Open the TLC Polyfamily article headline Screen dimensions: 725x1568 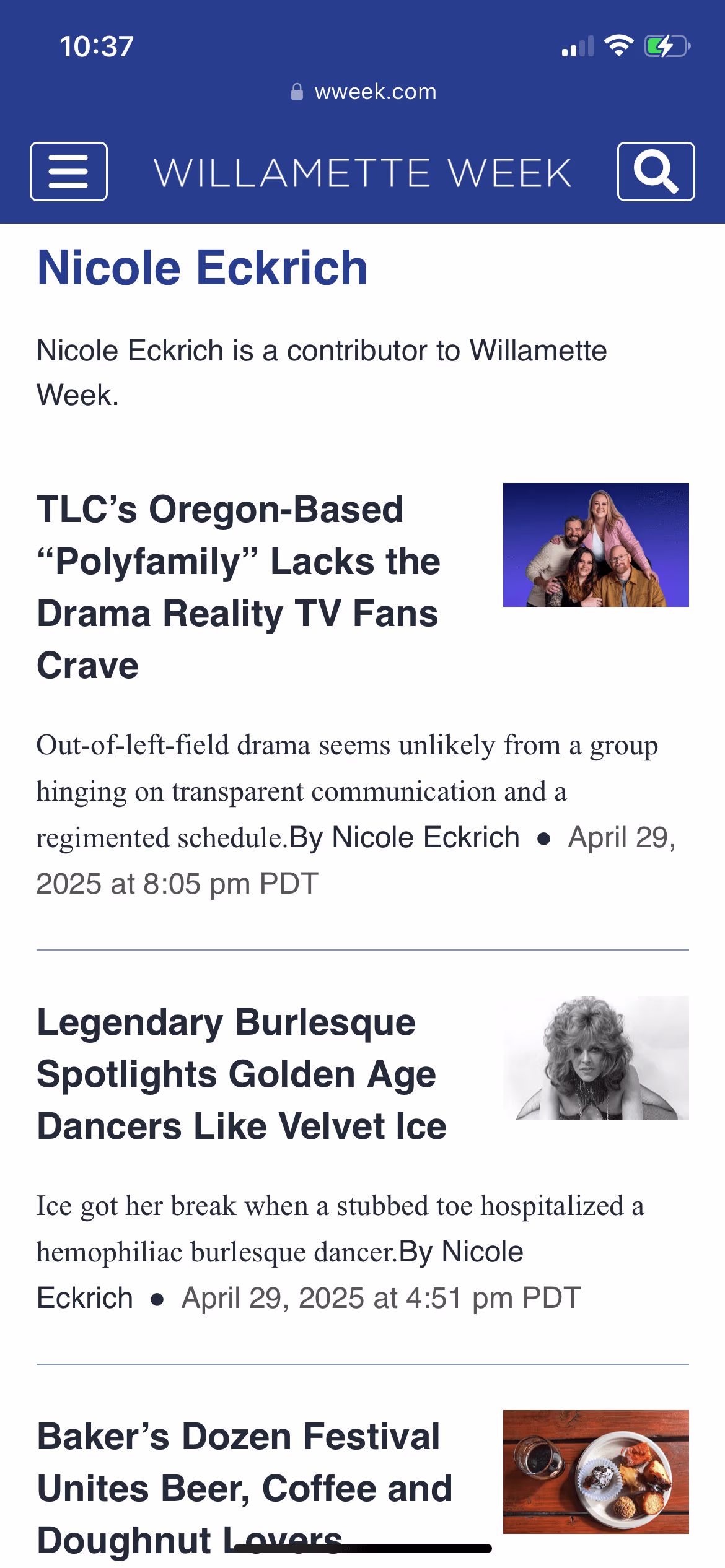tap(239, 587)
